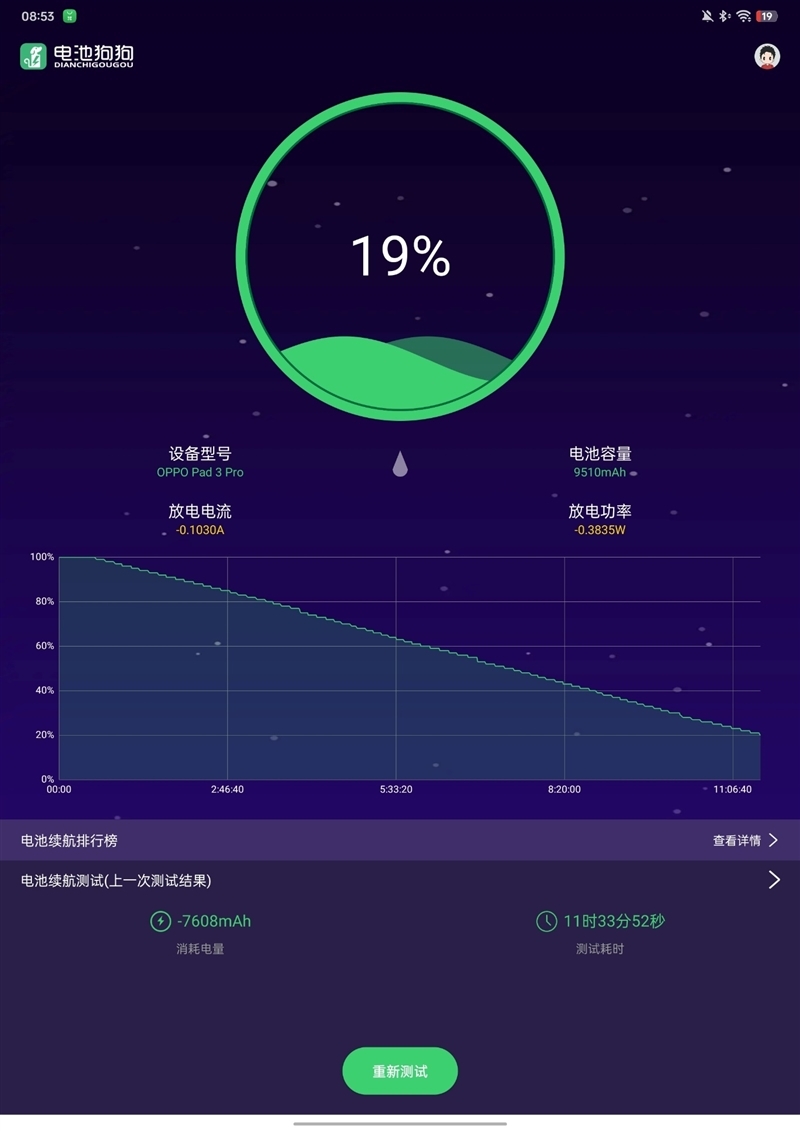Open the user avatar in the top right corner
This screenshot has height=1131, width=800.
coord(765,57)
